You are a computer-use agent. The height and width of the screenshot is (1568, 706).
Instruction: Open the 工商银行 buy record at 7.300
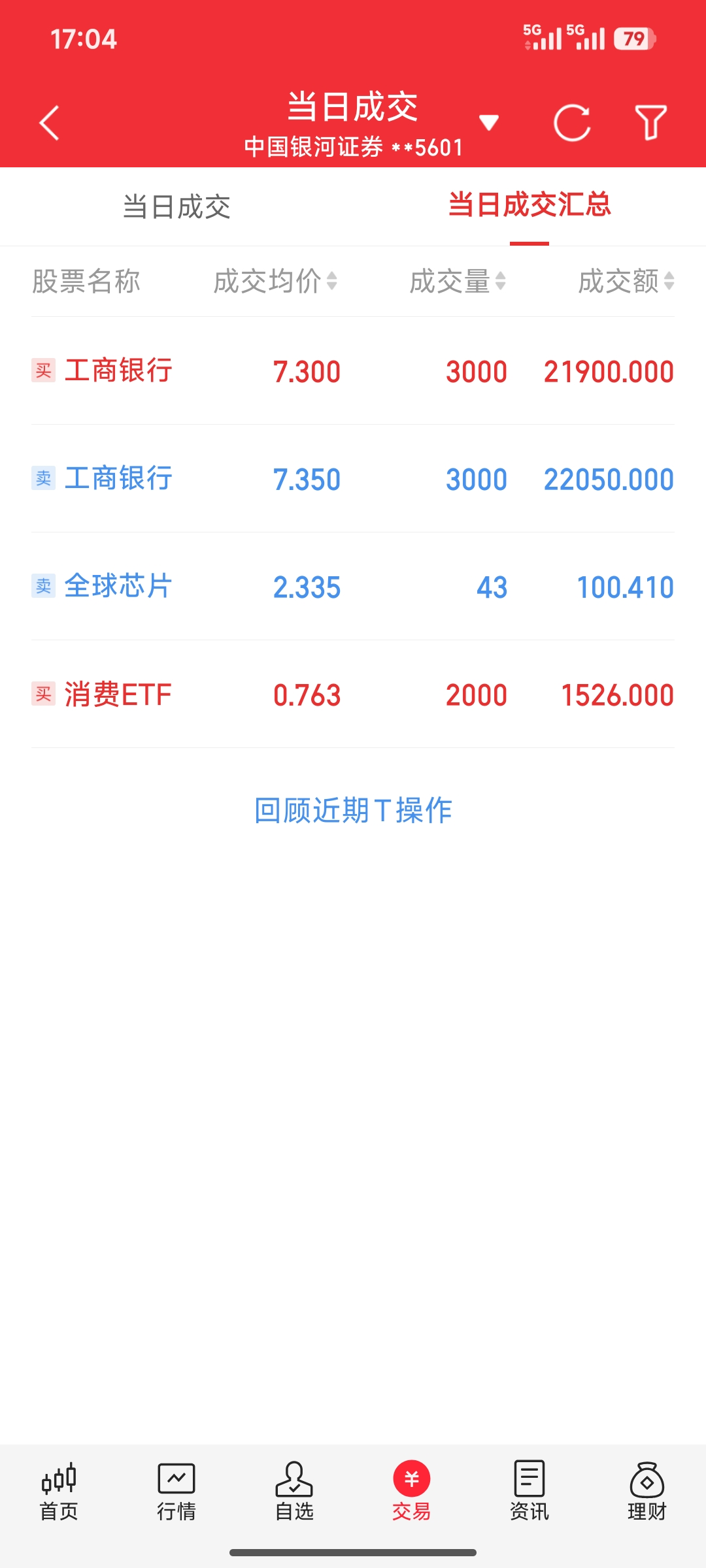[353, 371]
